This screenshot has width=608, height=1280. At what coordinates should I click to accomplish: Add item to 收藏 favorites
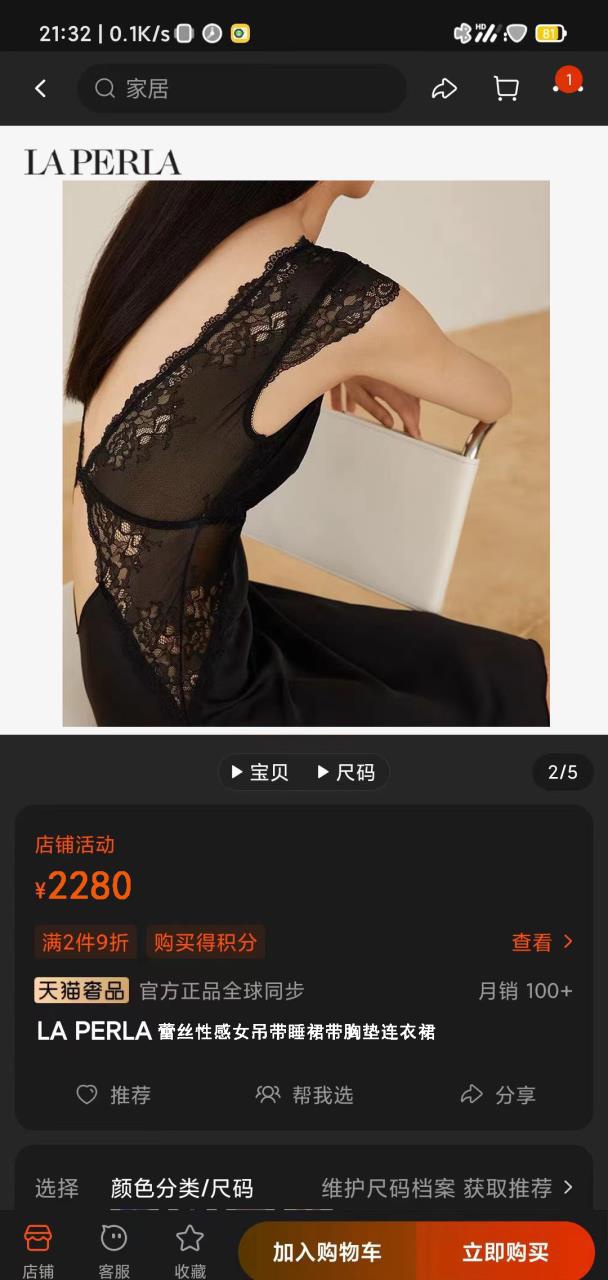(x=190, y=1250)
